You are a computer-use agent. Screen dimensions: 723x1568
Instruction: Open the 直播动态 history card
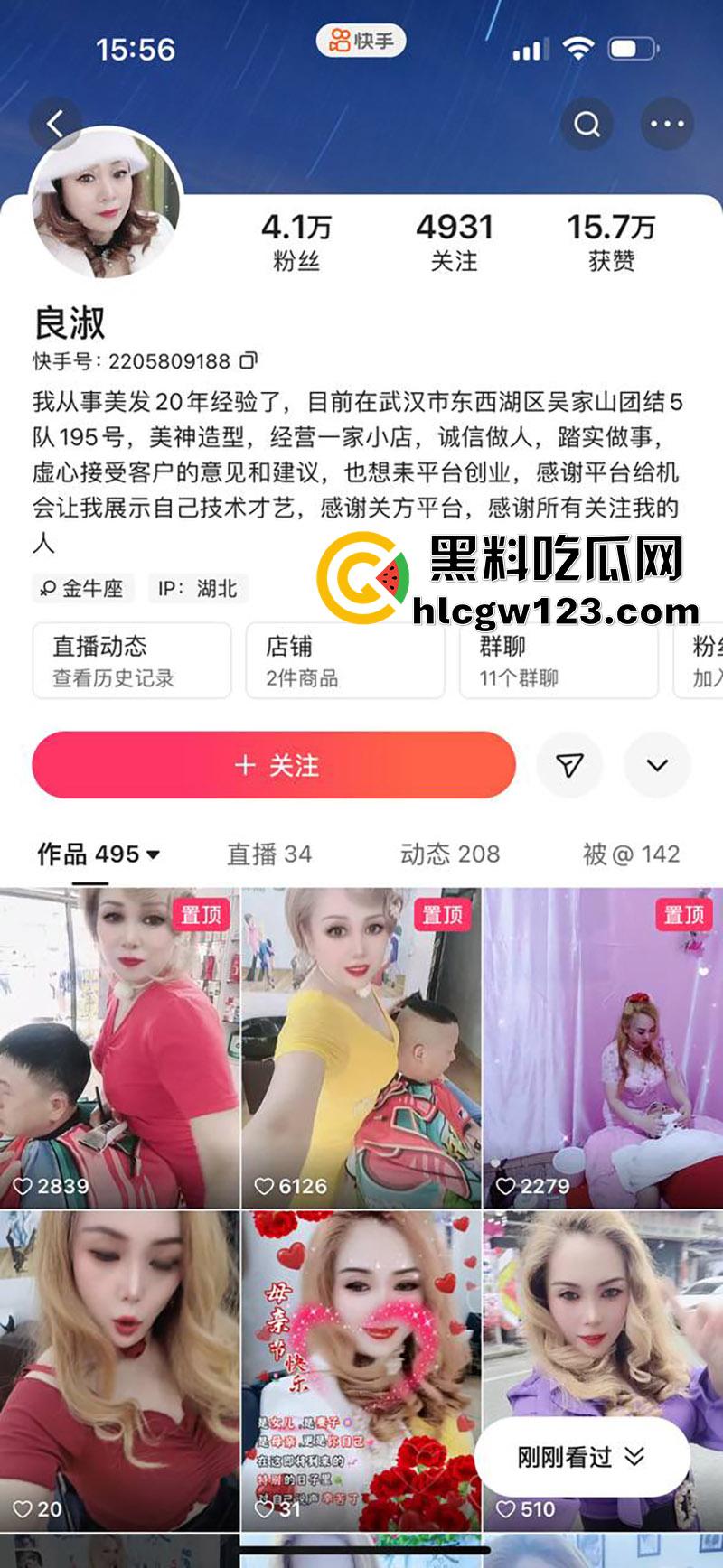click(131, 660)
